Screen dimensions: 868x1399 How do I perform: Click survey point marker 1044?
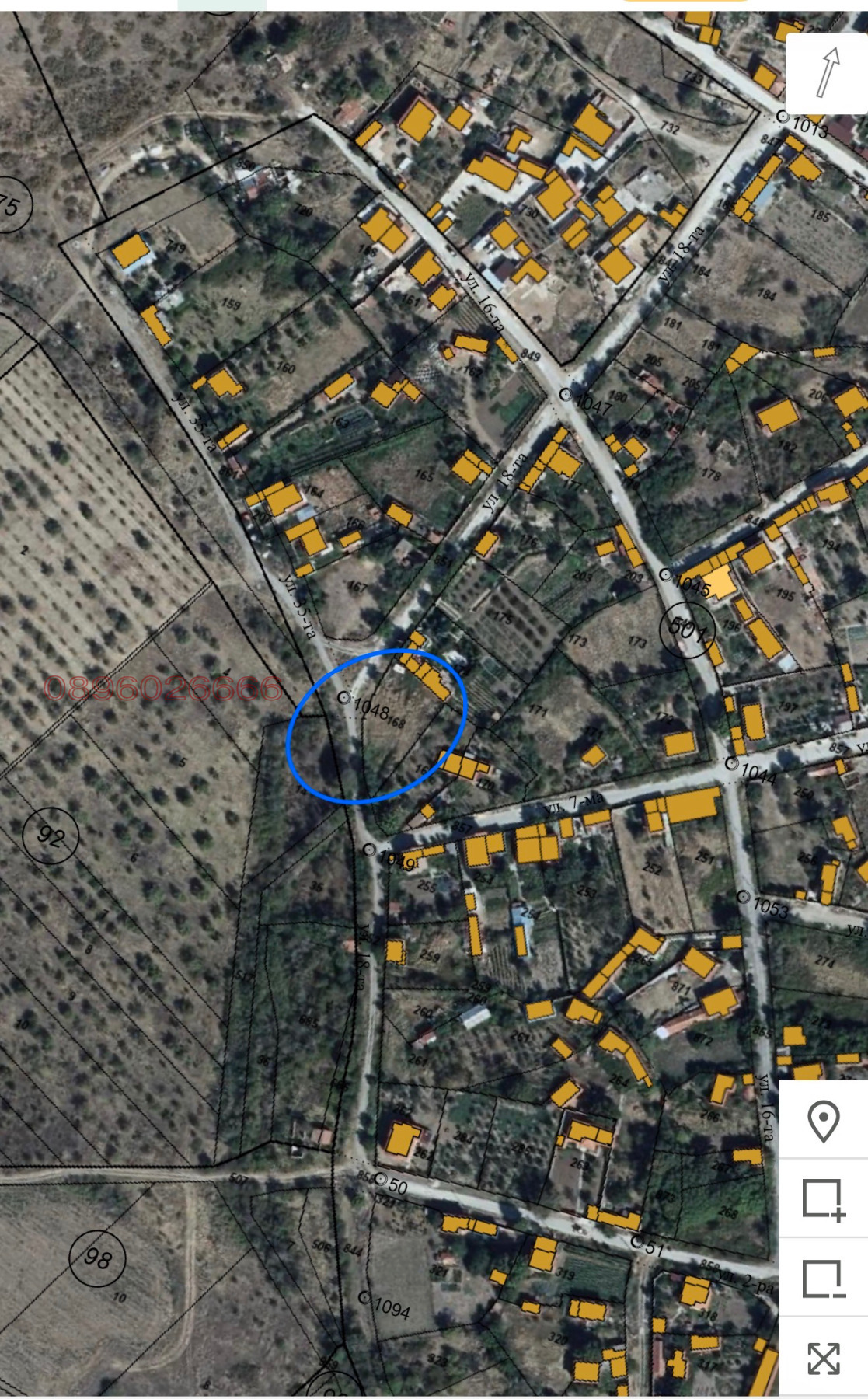coord(732,764)
